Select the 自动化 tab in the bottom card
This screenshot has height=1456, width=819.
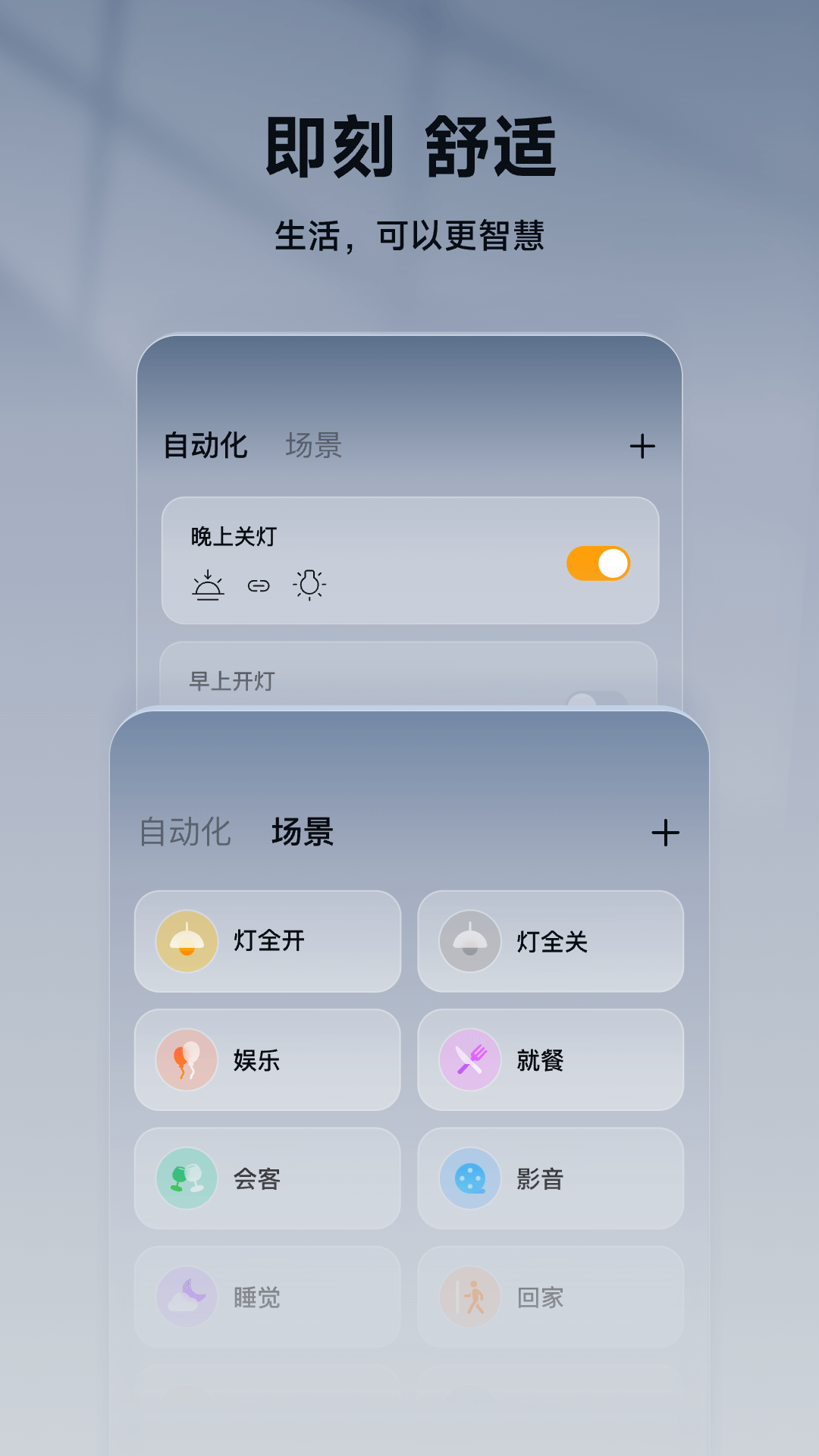pyautogui.click(x=184, y=833)
